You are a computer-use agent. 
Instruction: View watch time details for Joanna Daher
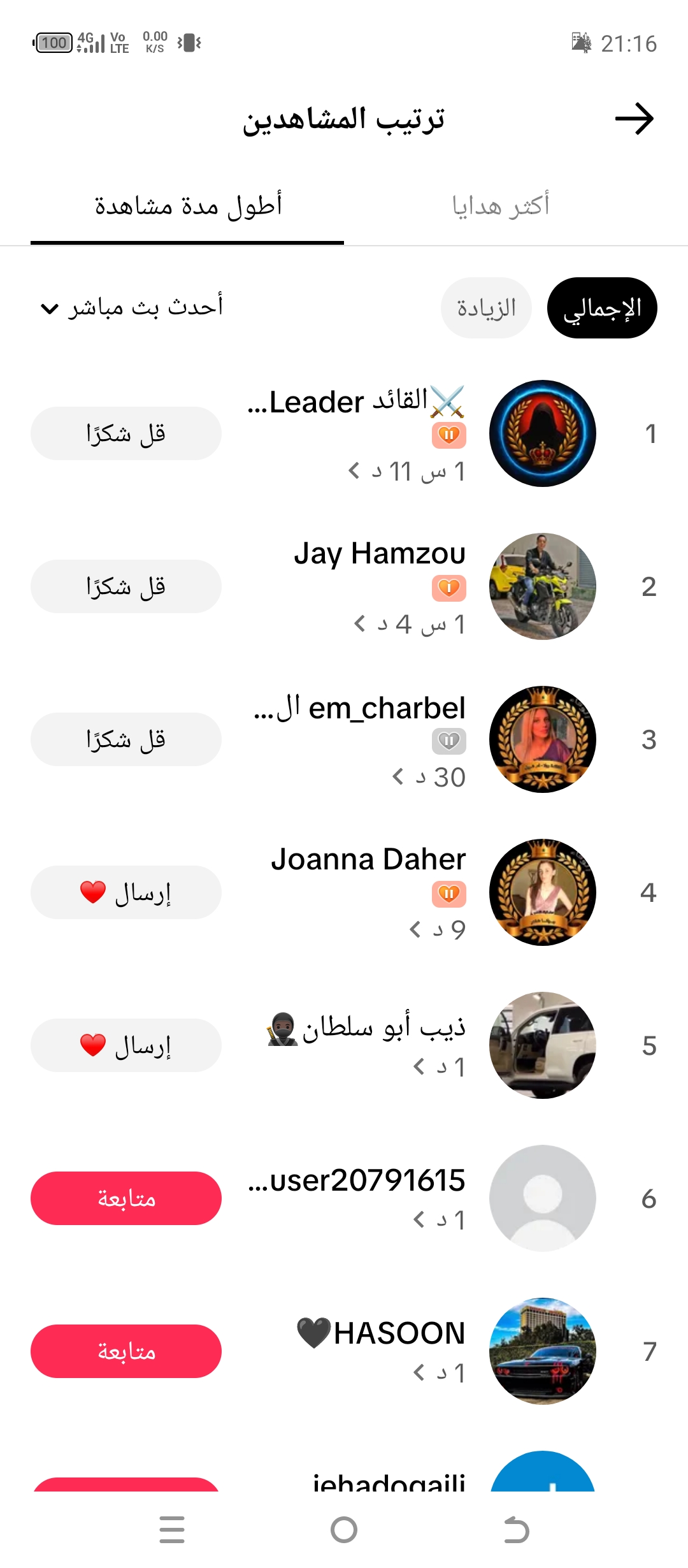point(437,930)
